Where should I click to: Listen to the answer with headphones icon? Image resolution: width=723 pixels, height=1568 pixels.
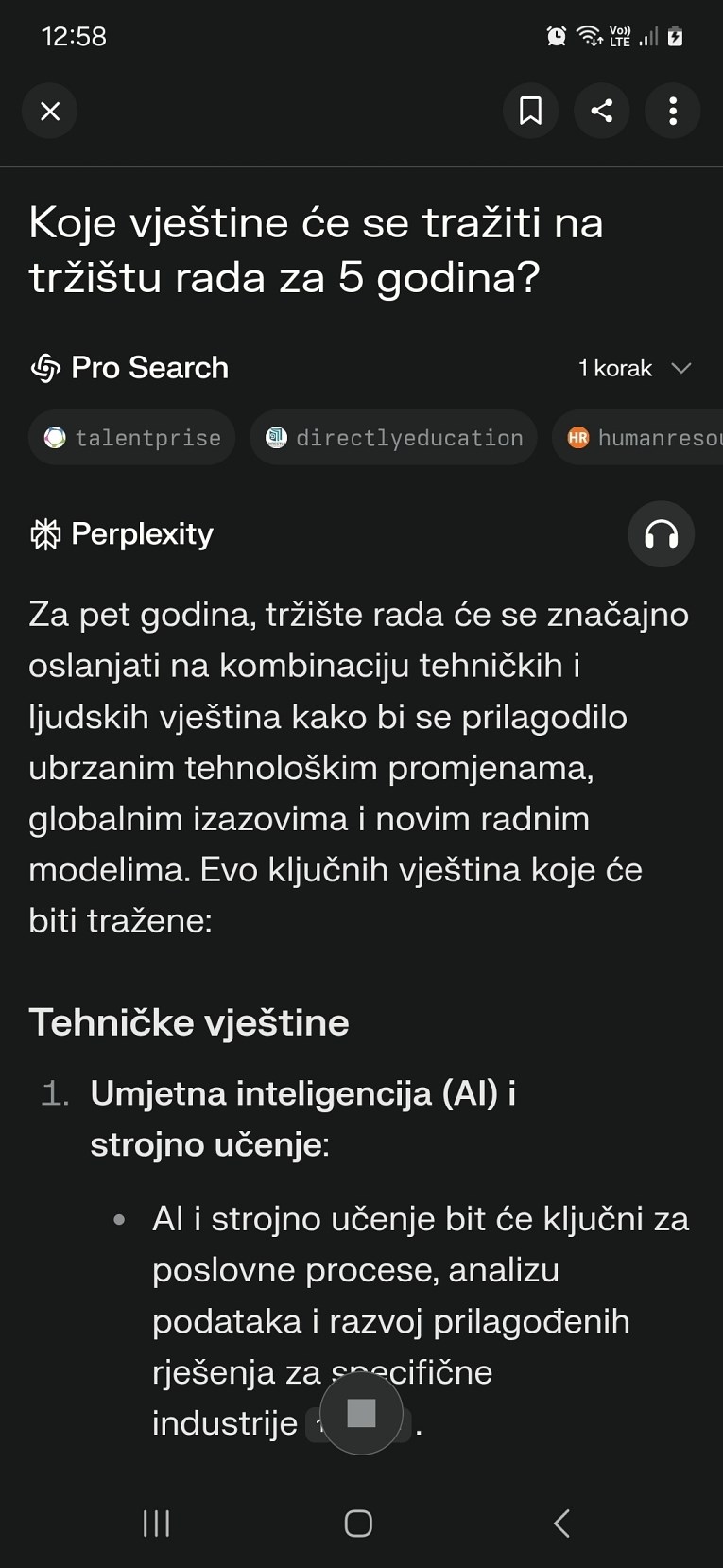661,534
